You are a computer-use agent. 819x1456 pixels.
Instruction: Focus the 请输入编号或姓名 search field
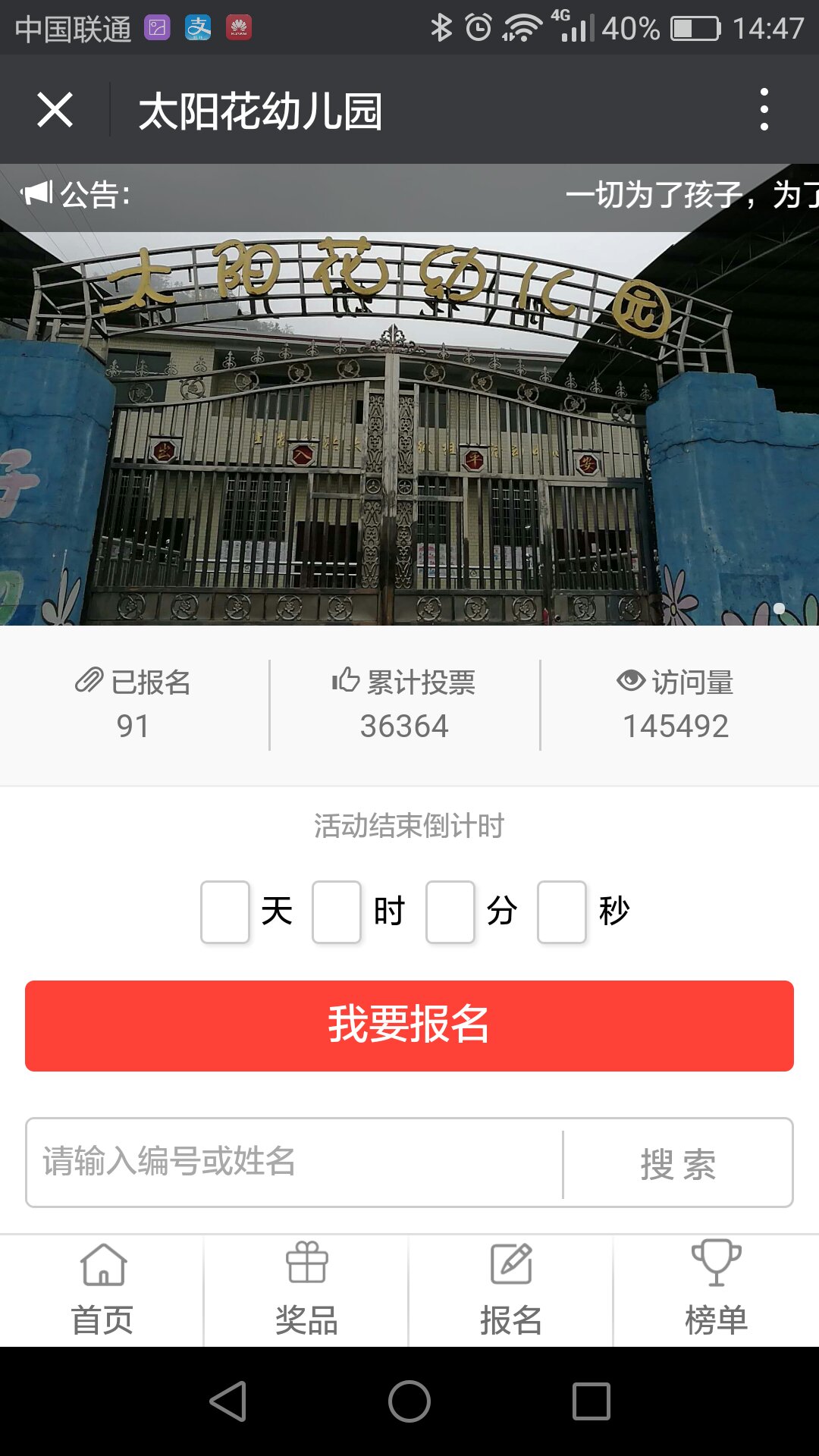pos(294,1162)
